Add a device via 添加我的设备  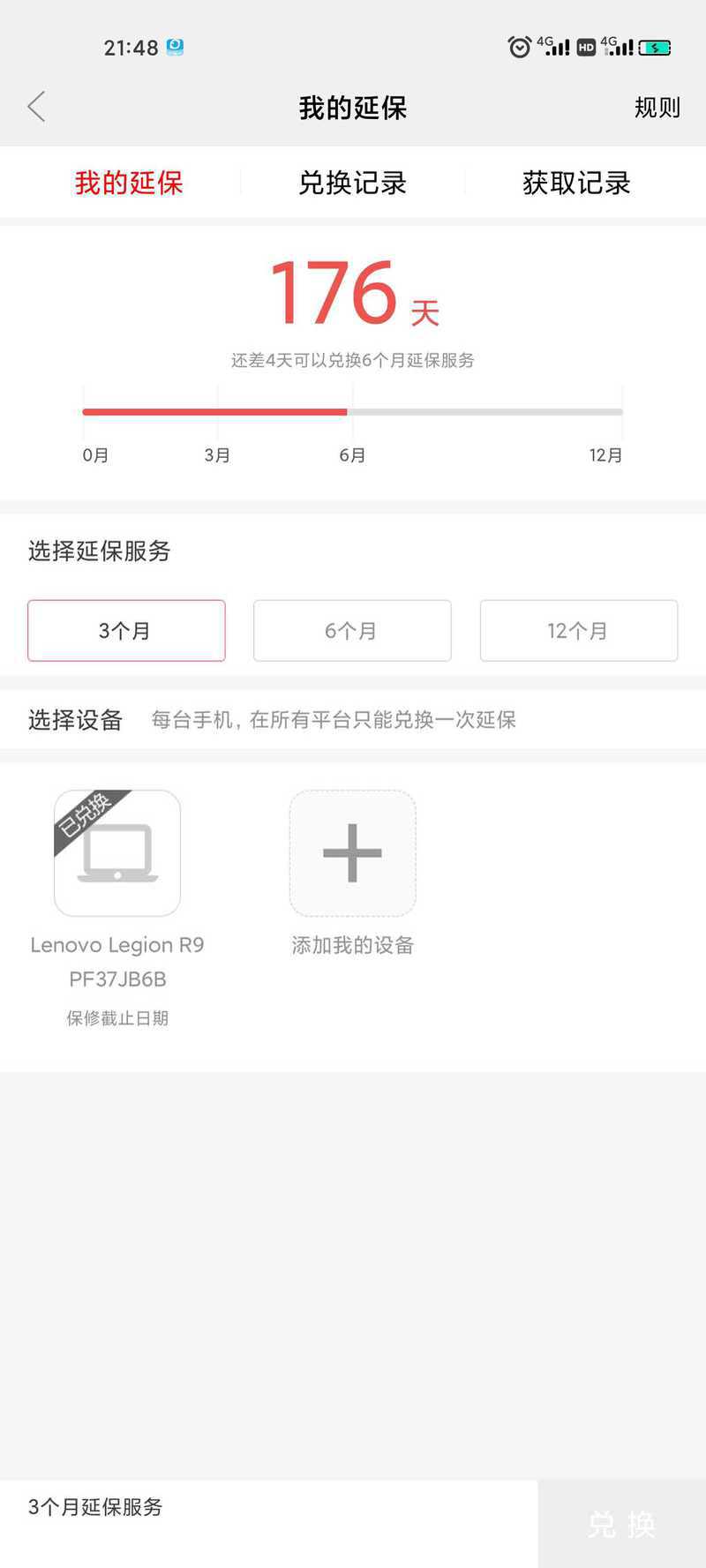tap(352, 853)
